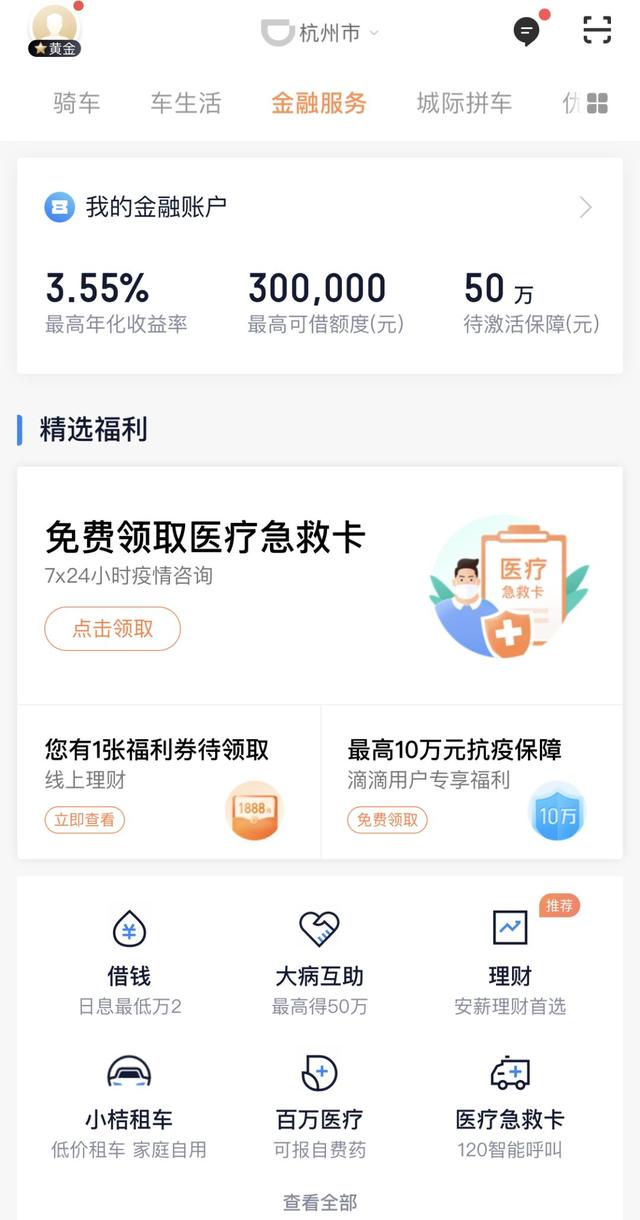Open the all-services grid icon

597,103
